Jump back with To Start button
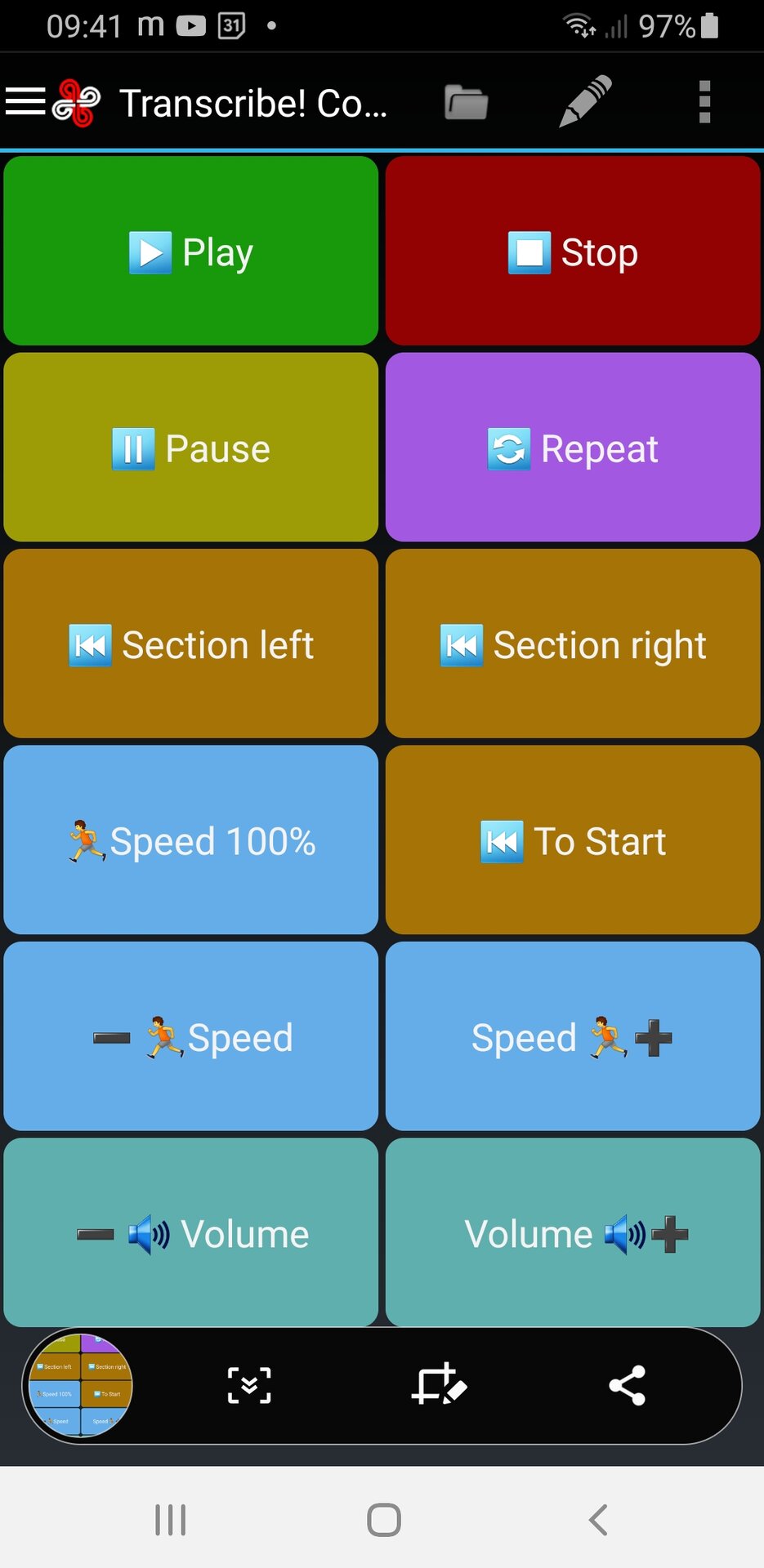This screenshot has width=764, height=1568. 573,840
